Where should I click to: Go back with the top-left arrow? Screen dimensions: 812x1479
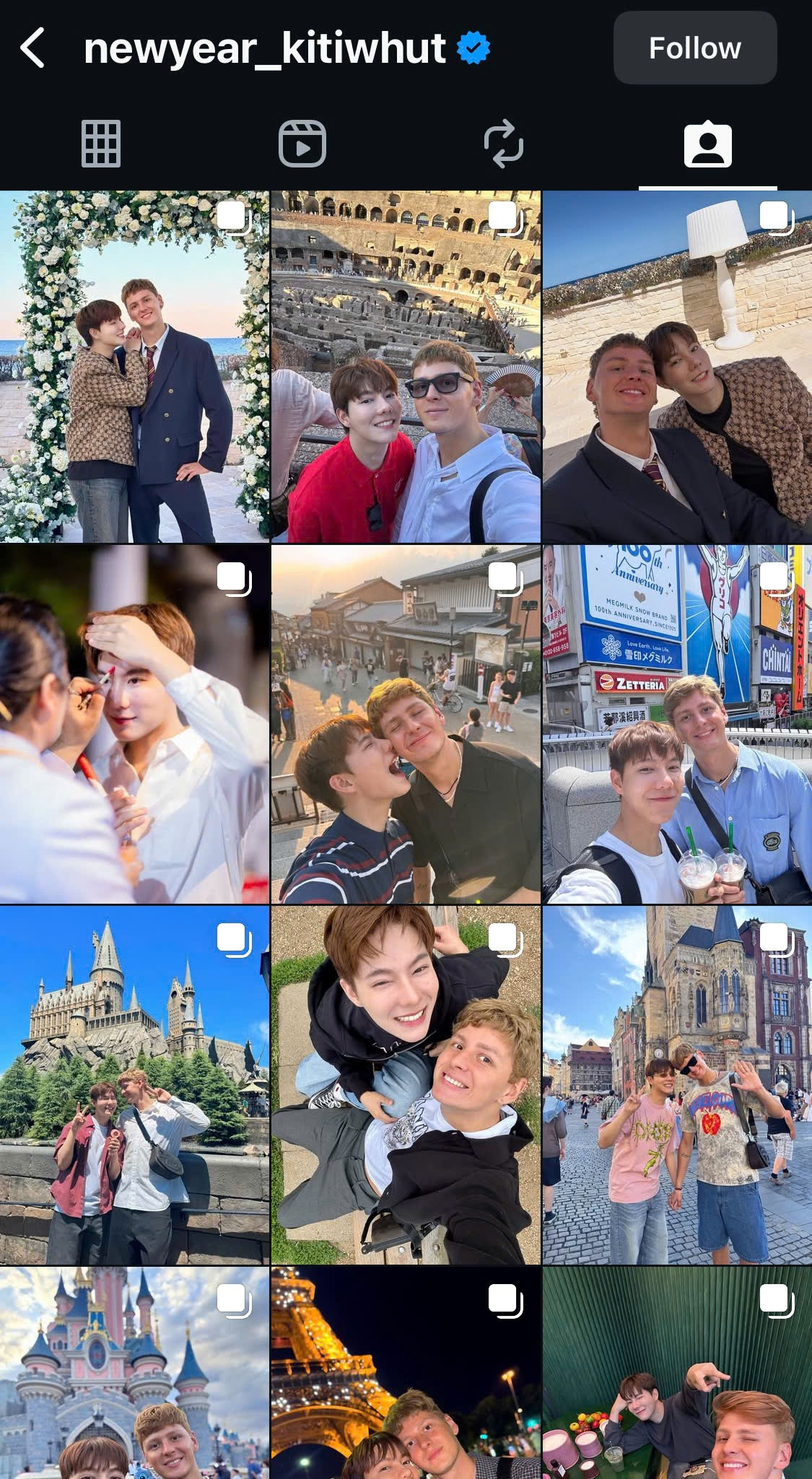click(x=32, y=48)
